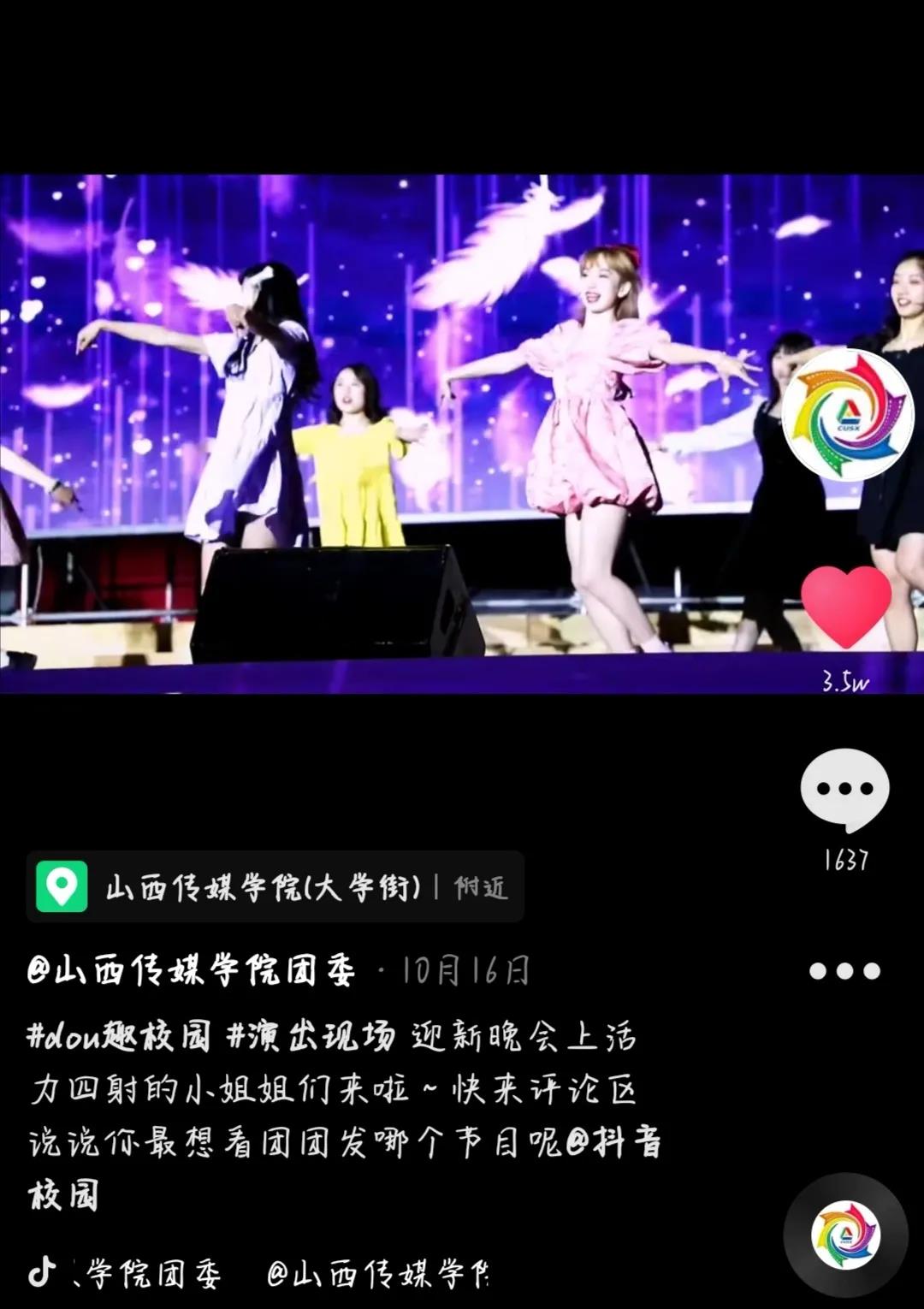Open the comments bubble with 1637 comments

pyautogui.click(x=844, y=791)
